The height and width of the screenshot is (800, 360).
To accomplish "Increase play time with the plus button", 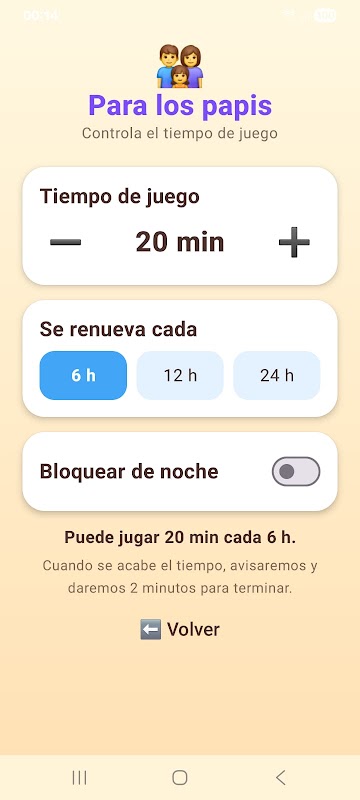I will [294, 242].
